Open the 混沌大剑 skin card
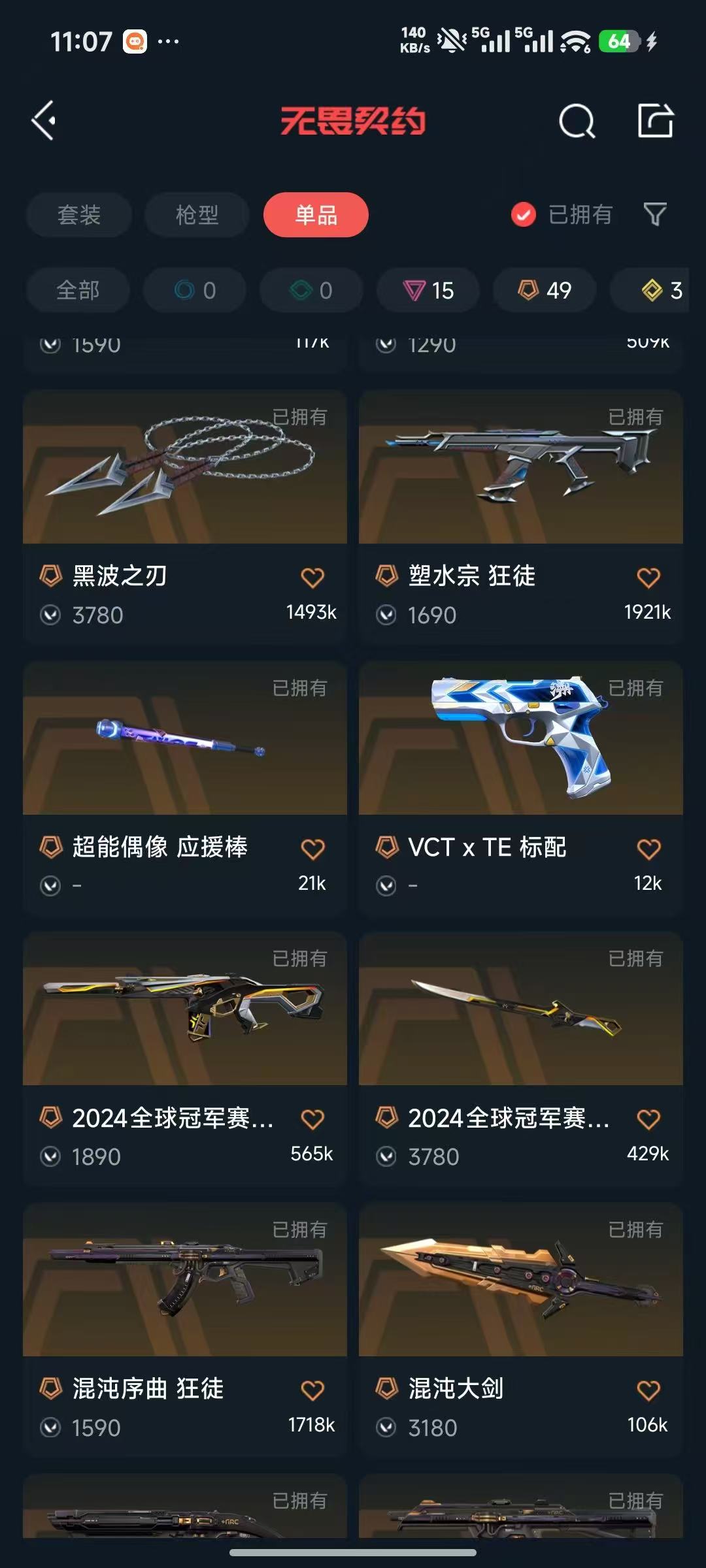 (x=521, y=1330)
